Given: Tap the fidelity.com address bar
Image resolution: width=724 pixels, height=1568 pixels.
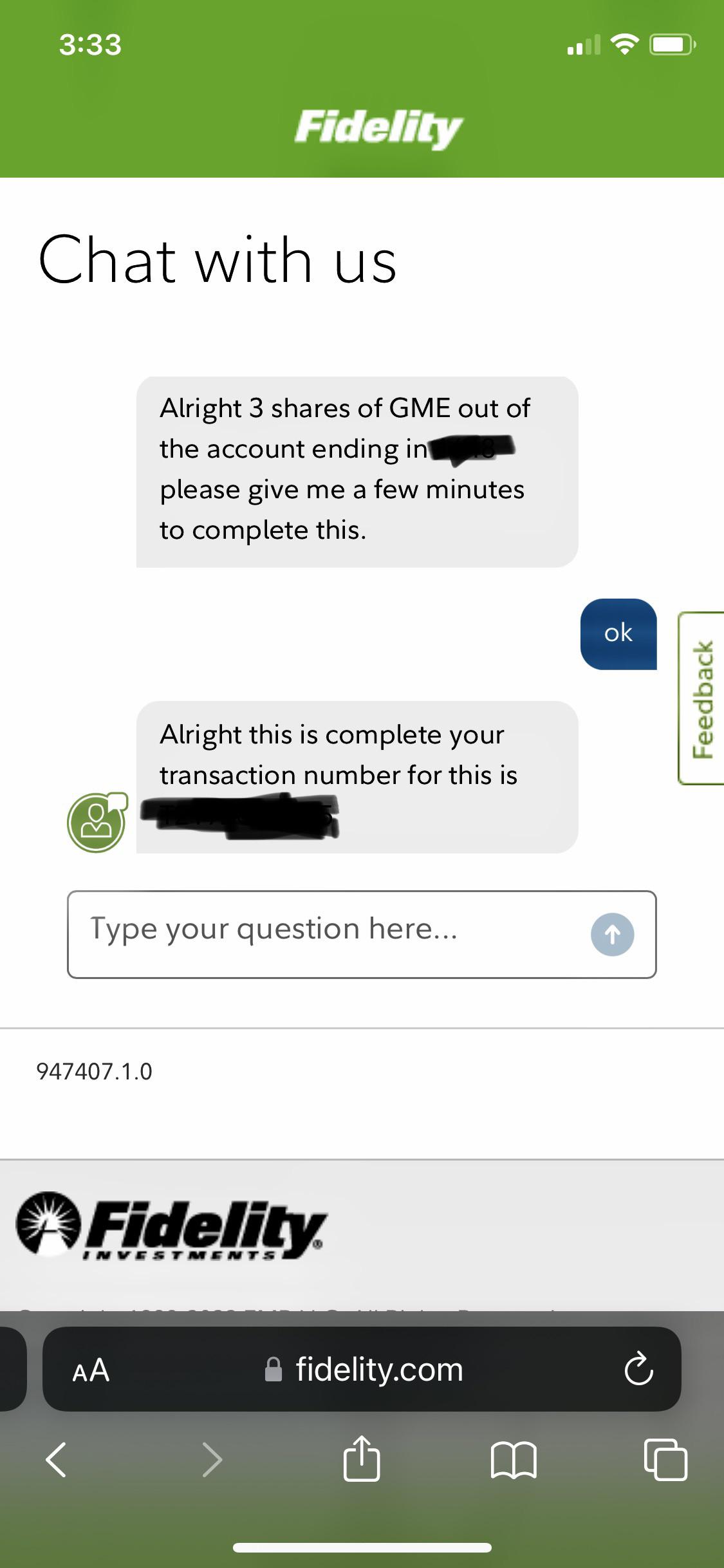Looking at the screenshot, I should 378,1370.
